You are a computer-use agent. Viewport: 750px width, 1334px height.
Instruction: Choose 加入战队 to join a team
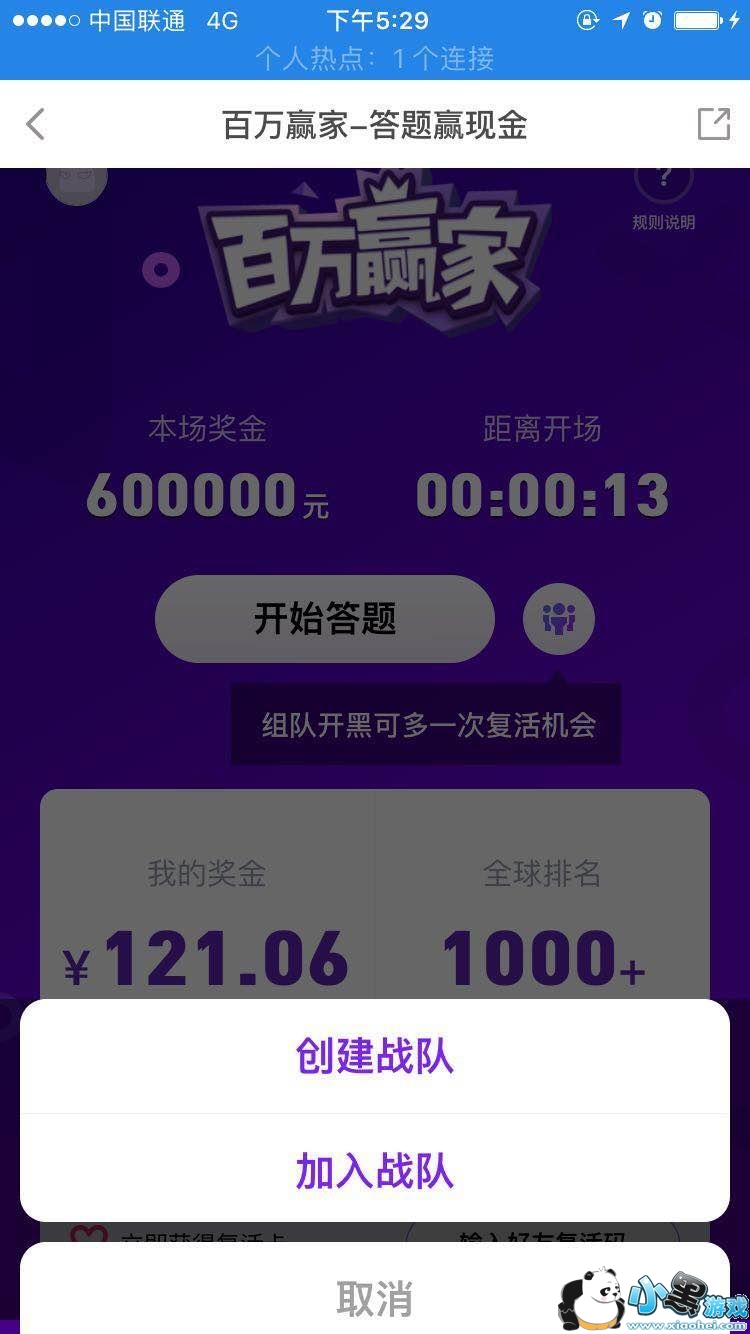375,1170
